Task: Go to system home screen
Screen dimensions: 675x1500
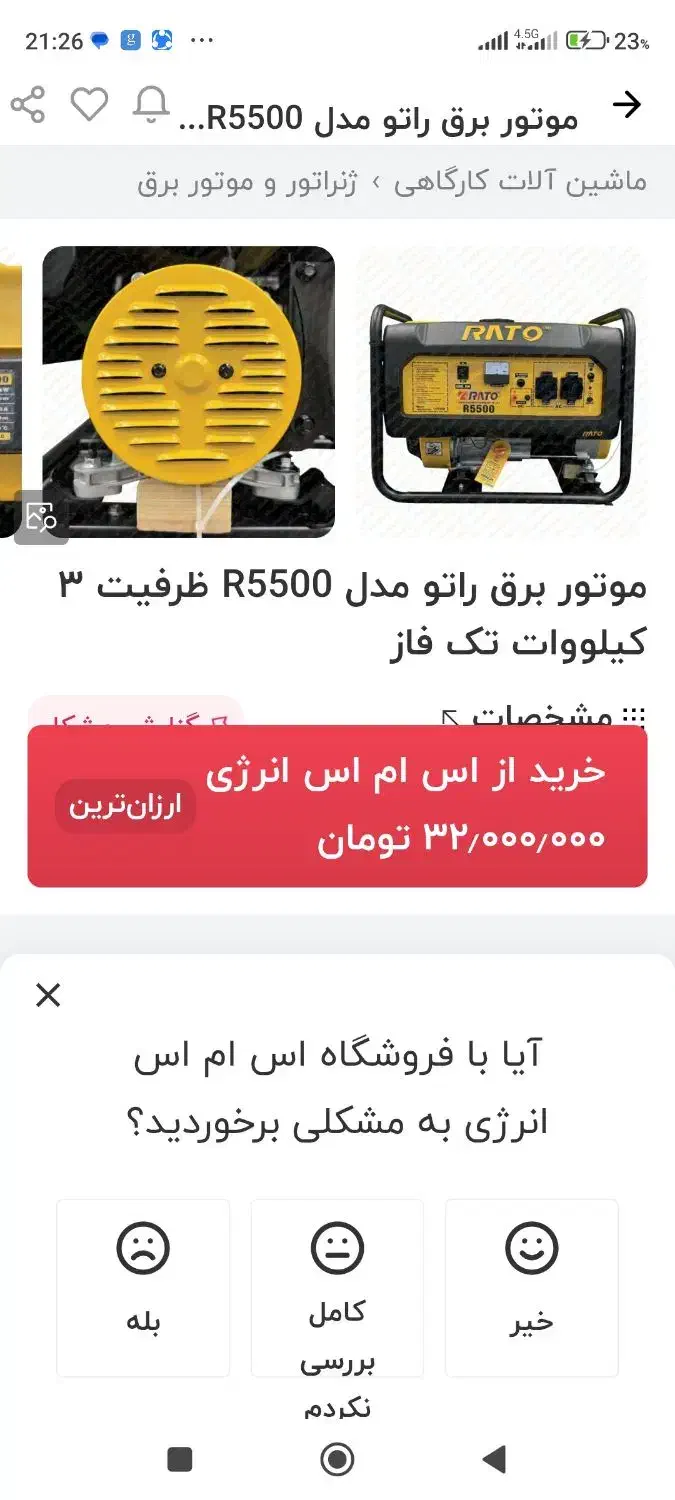Action: point(337,1459)
